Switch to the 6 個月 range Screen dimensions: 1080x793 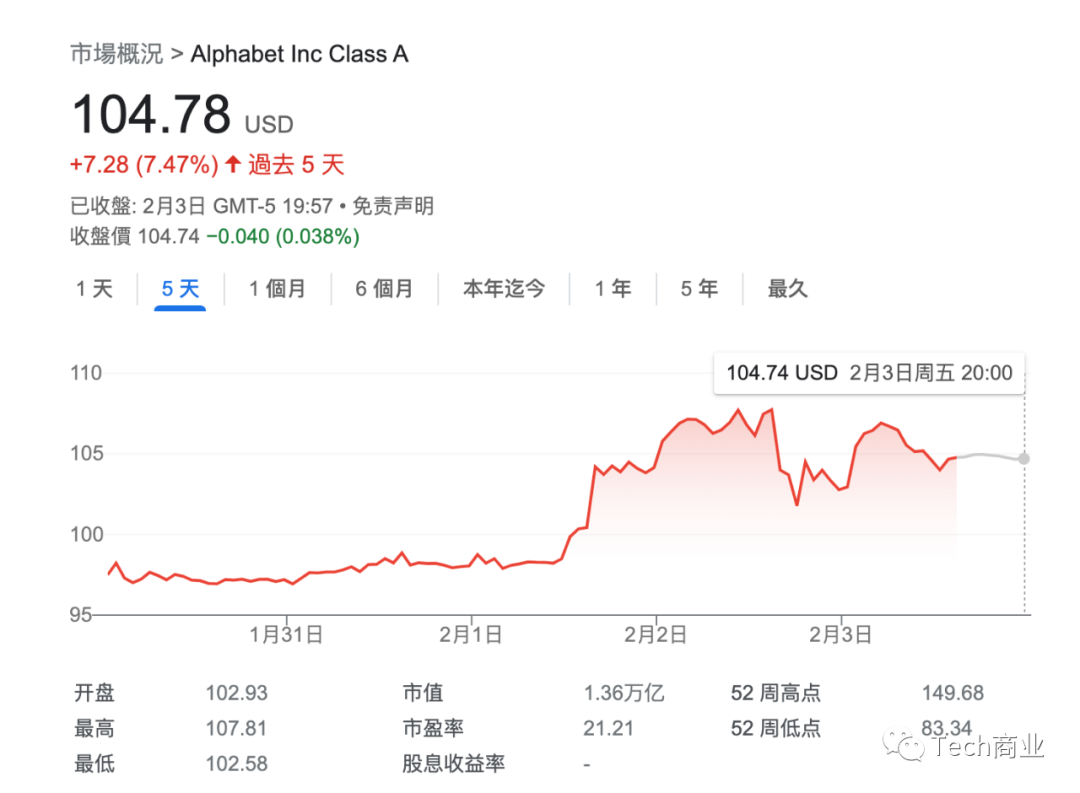point(384,289)
